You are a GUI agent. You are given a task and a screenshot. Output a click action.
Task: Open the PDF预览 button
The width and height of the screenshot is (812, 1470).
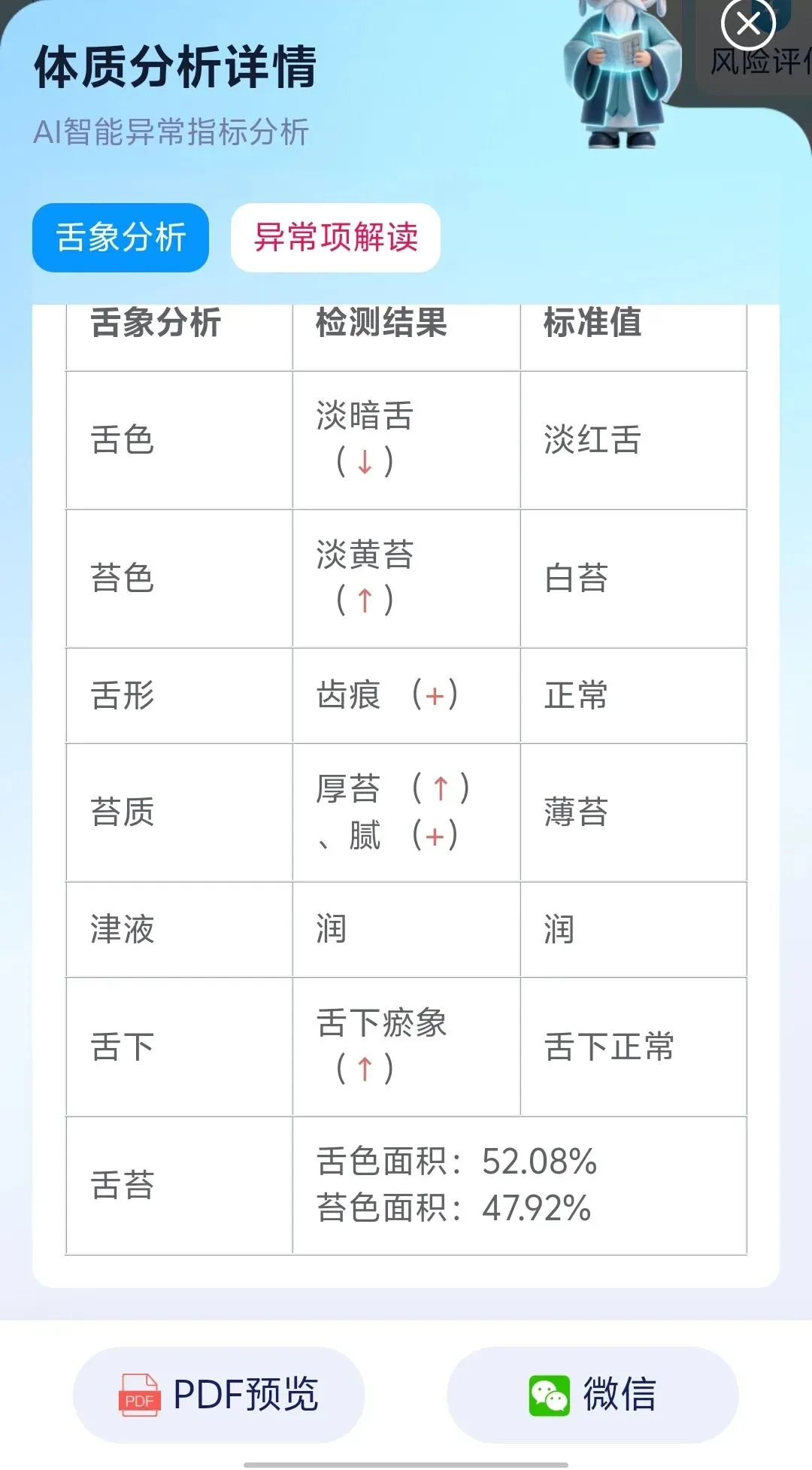219,1394
